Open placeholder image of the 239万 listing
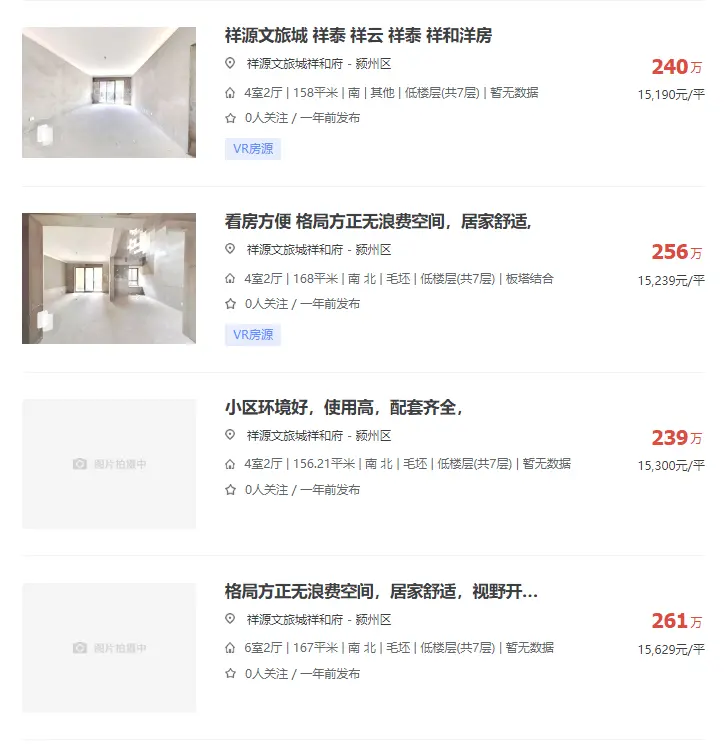This screenshot has height=745, width=728. coord(109,464)
